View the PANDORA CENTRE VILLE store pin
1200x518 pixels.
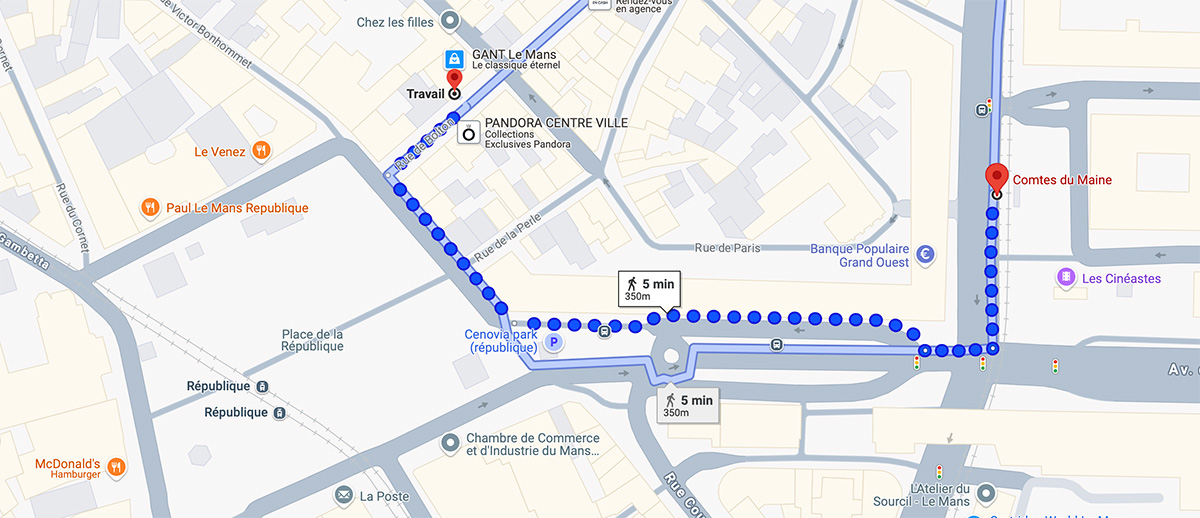[468, 132]
